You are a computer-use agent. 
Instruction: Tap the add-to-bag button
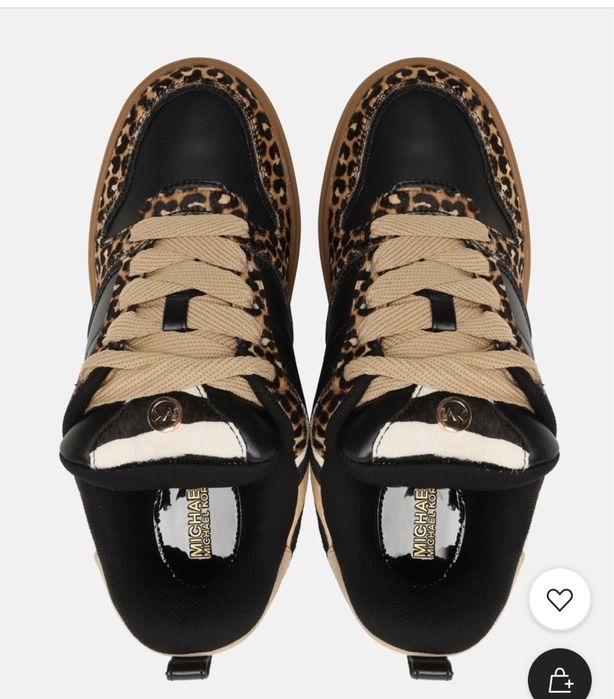pyautogui.click(x=560, y=679)
